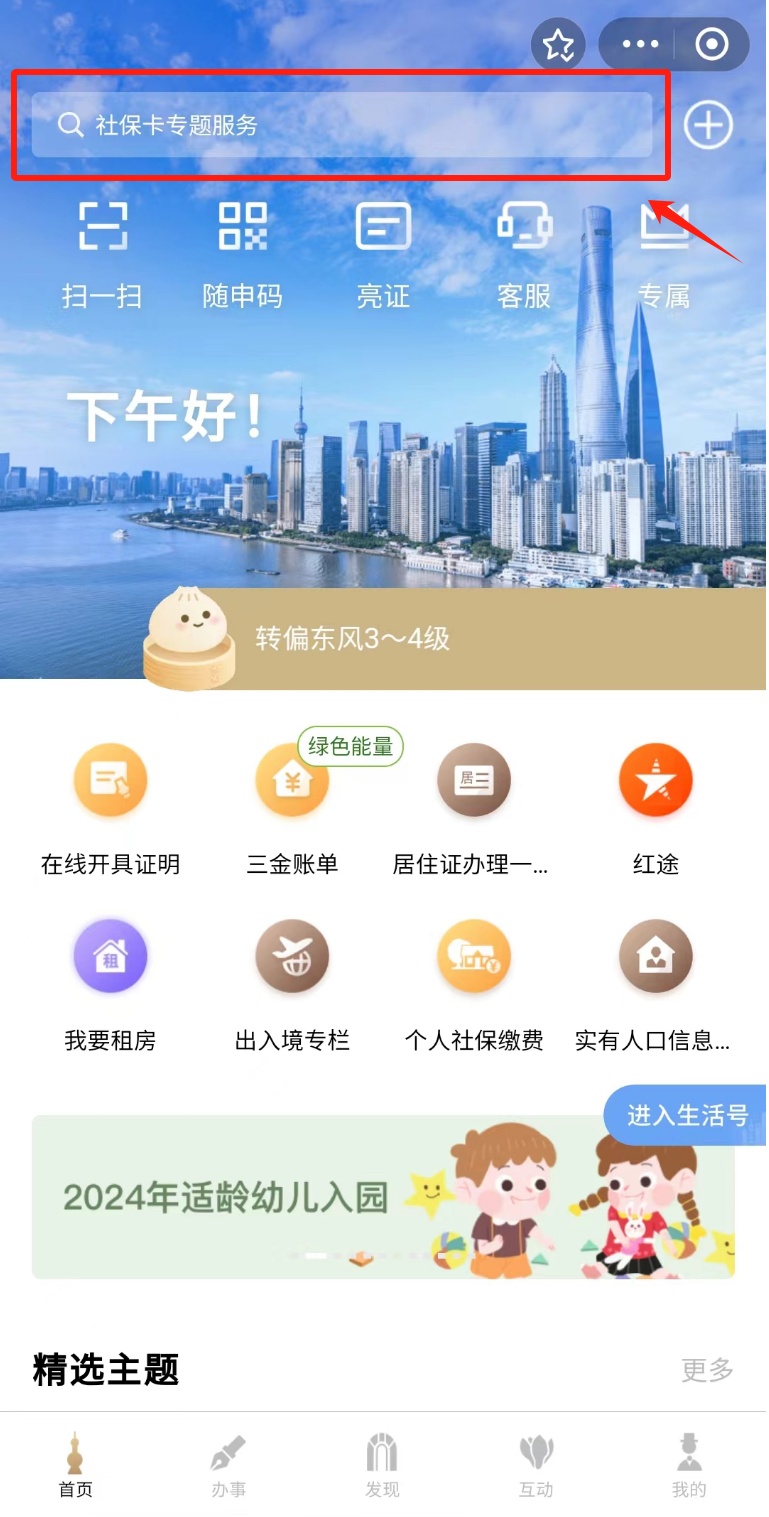Viewport: 769px width, 1517px height.
Task: Tap the 社保卡专题服务 search box
Action: click(340, 125)
